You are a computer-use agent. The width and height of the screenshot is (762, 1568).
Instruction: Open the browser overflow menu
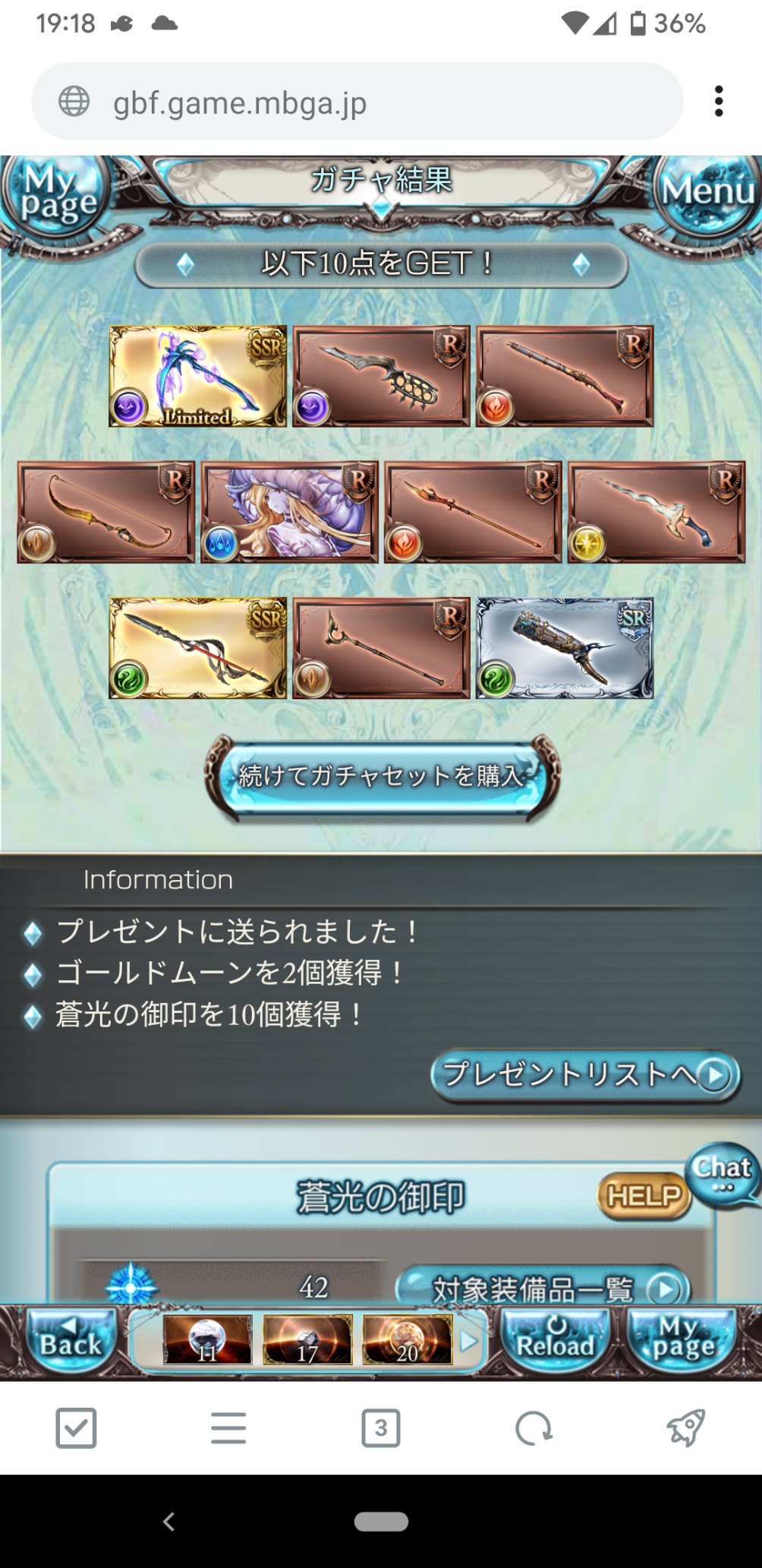[718, 101]
